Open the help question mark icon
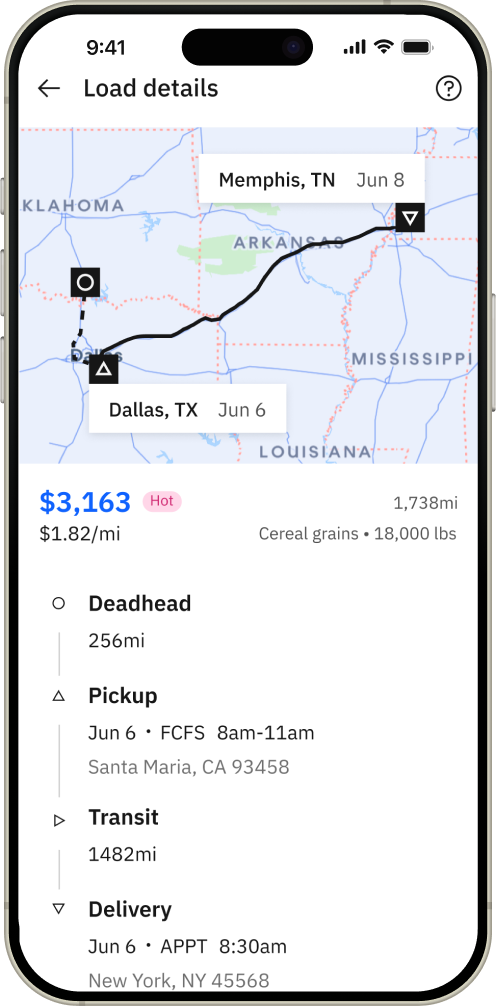 (449, 89)
